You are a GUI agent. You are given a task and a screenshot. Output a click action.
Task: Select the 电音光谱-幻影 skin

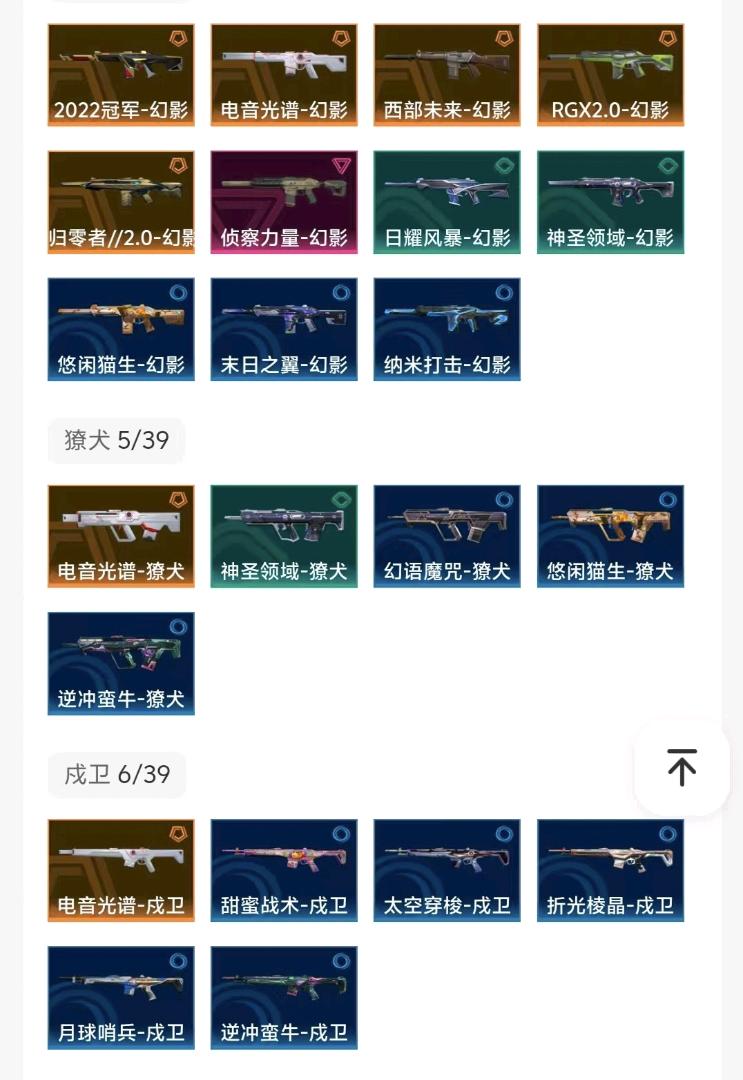(x=284, y=75)
